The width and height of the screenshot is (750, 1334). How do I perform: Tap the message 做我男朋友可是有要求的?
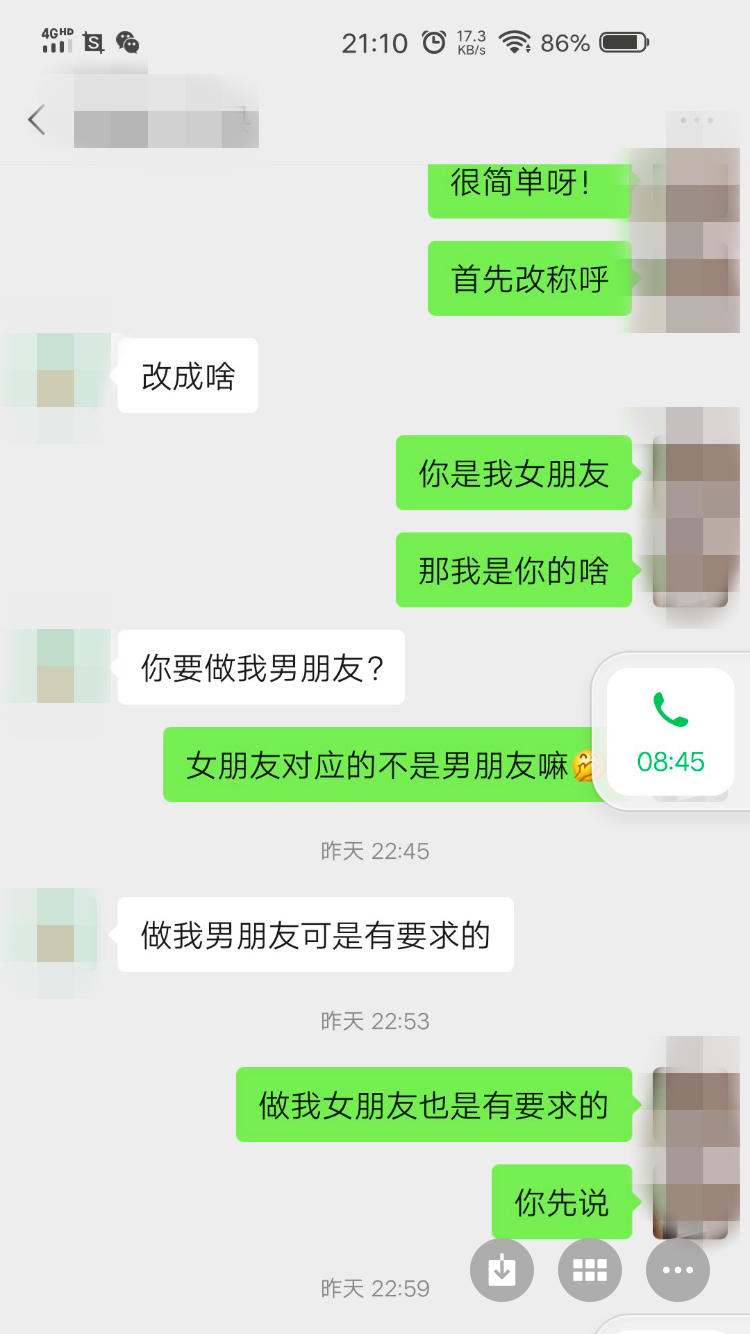click(315, 934)
